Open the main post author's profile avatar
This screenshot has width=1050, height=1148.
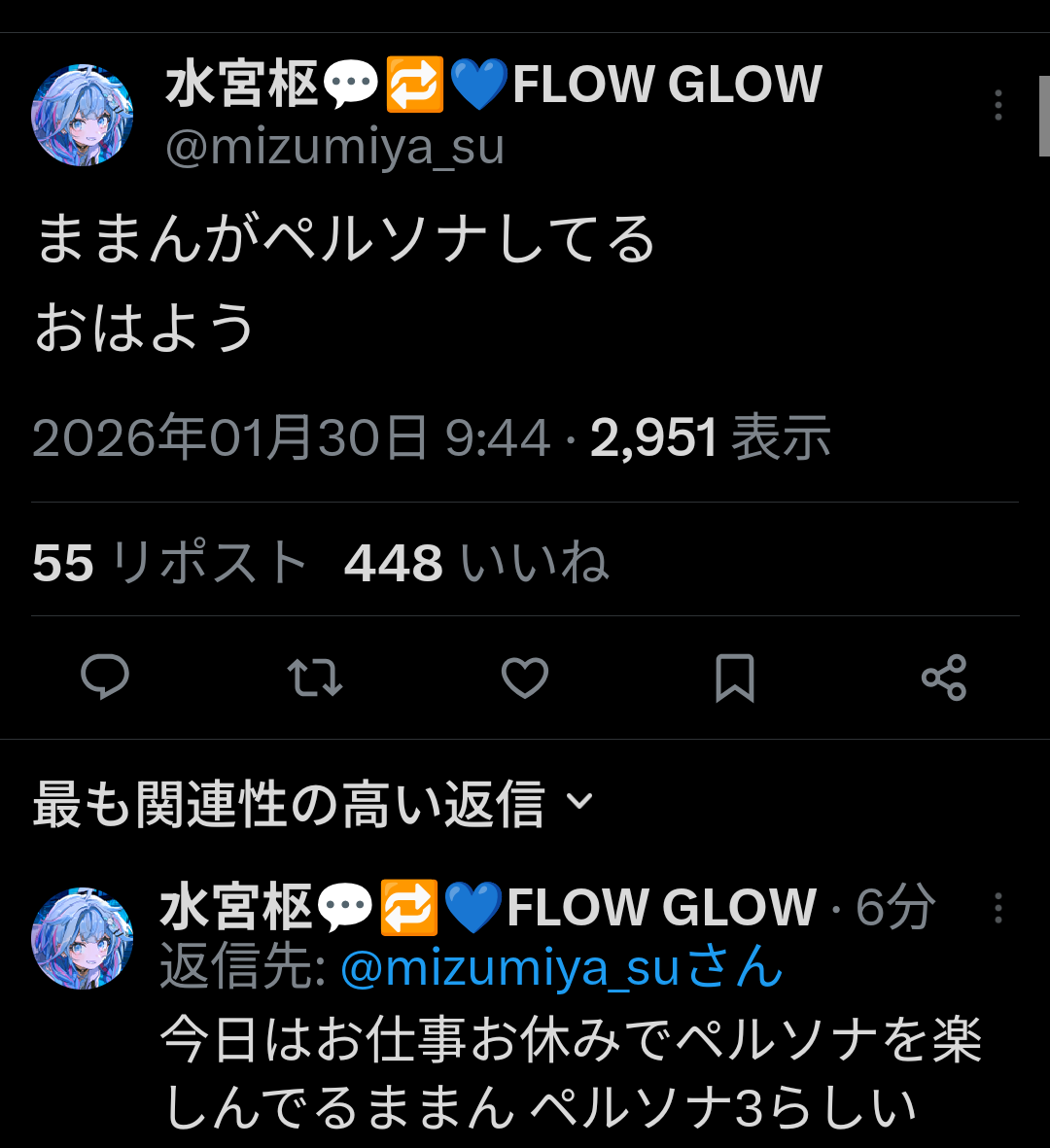click(x=83, y=116)
